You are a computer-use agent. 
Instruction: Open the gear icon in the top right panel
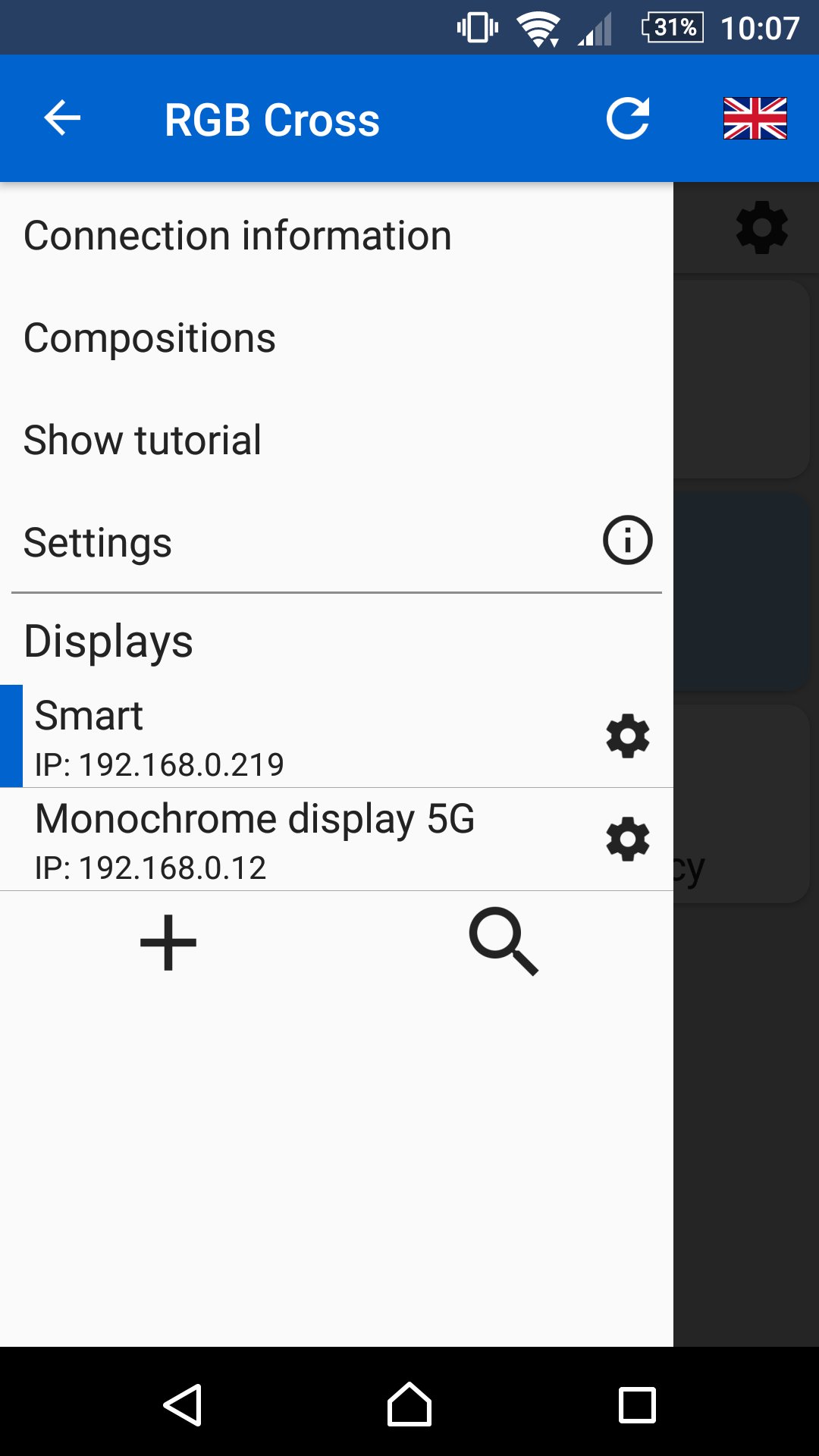click(762, 226)
